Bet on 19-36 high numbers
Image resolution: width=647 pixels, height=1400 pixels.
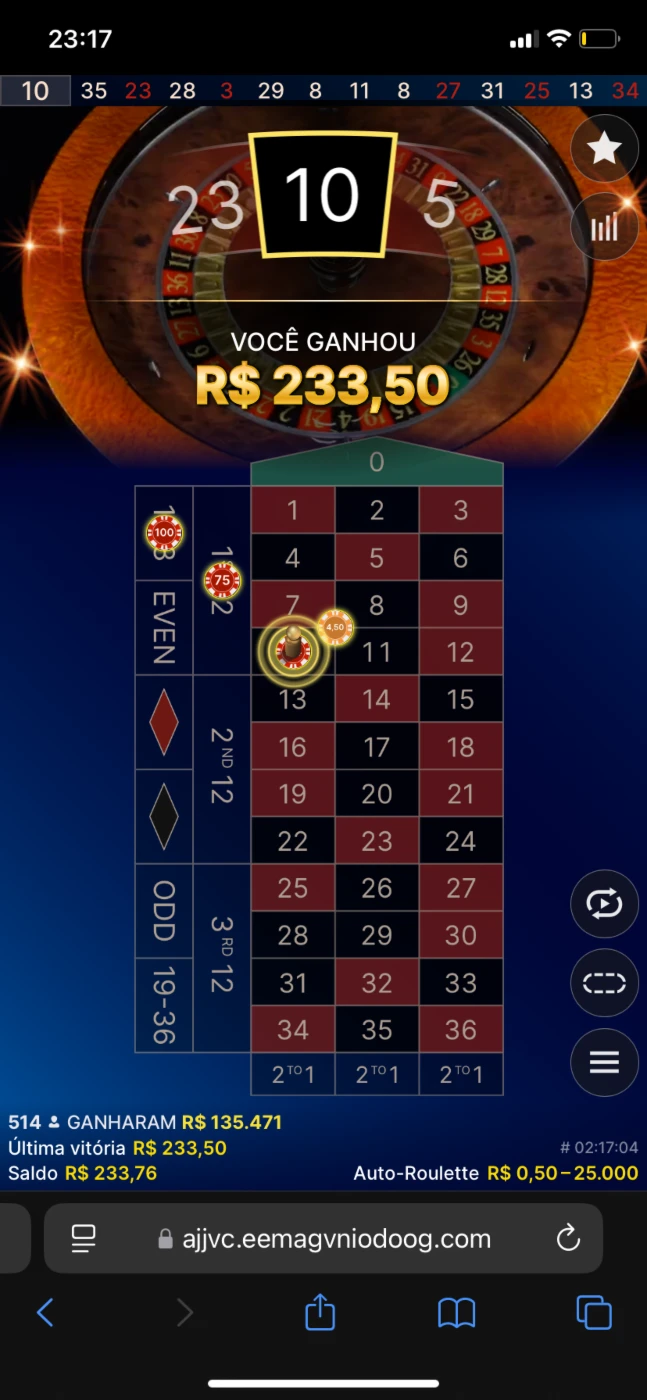coord(164,1005)
